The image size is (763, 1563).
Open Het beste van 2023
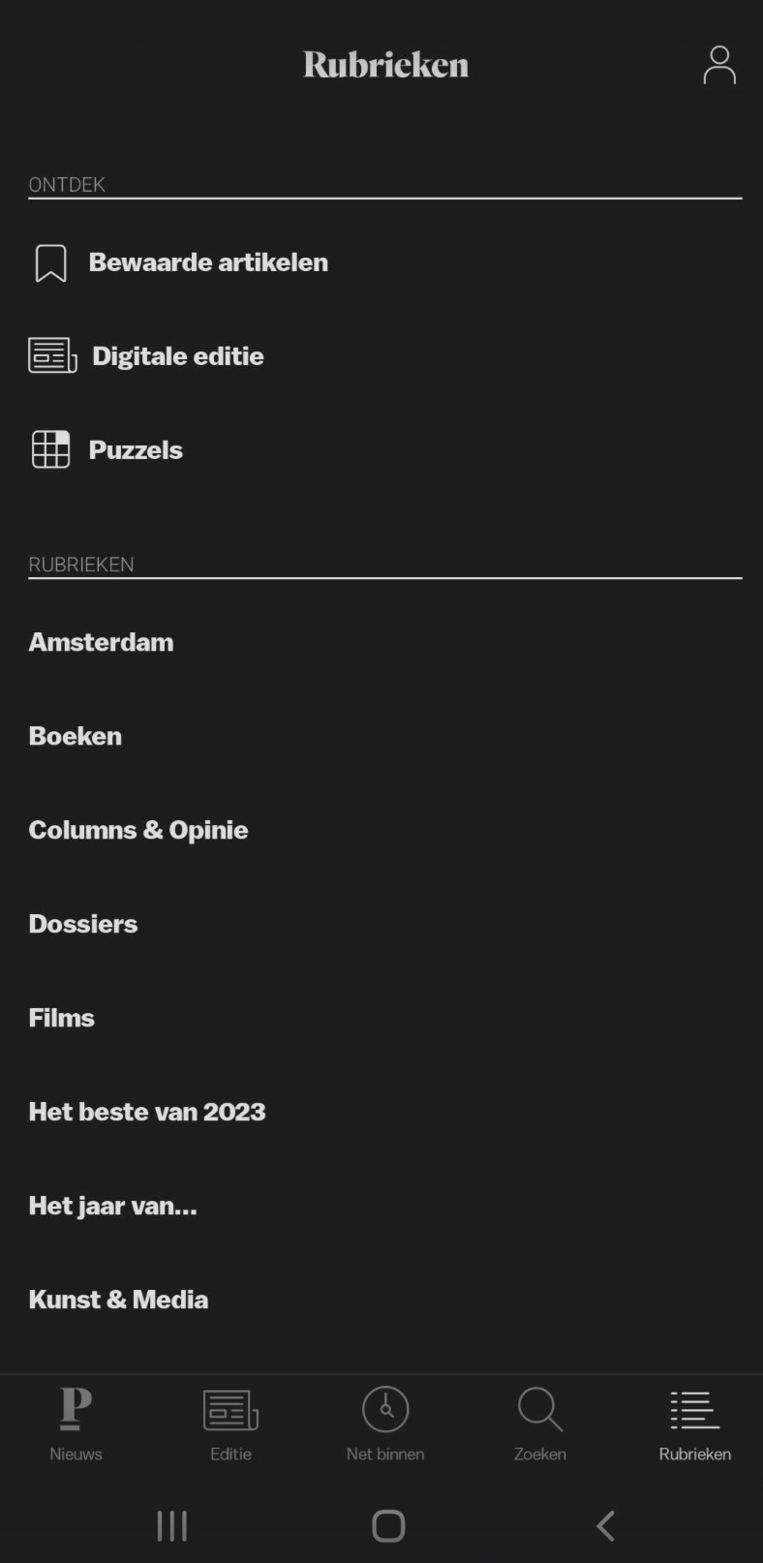point(147,1112)
